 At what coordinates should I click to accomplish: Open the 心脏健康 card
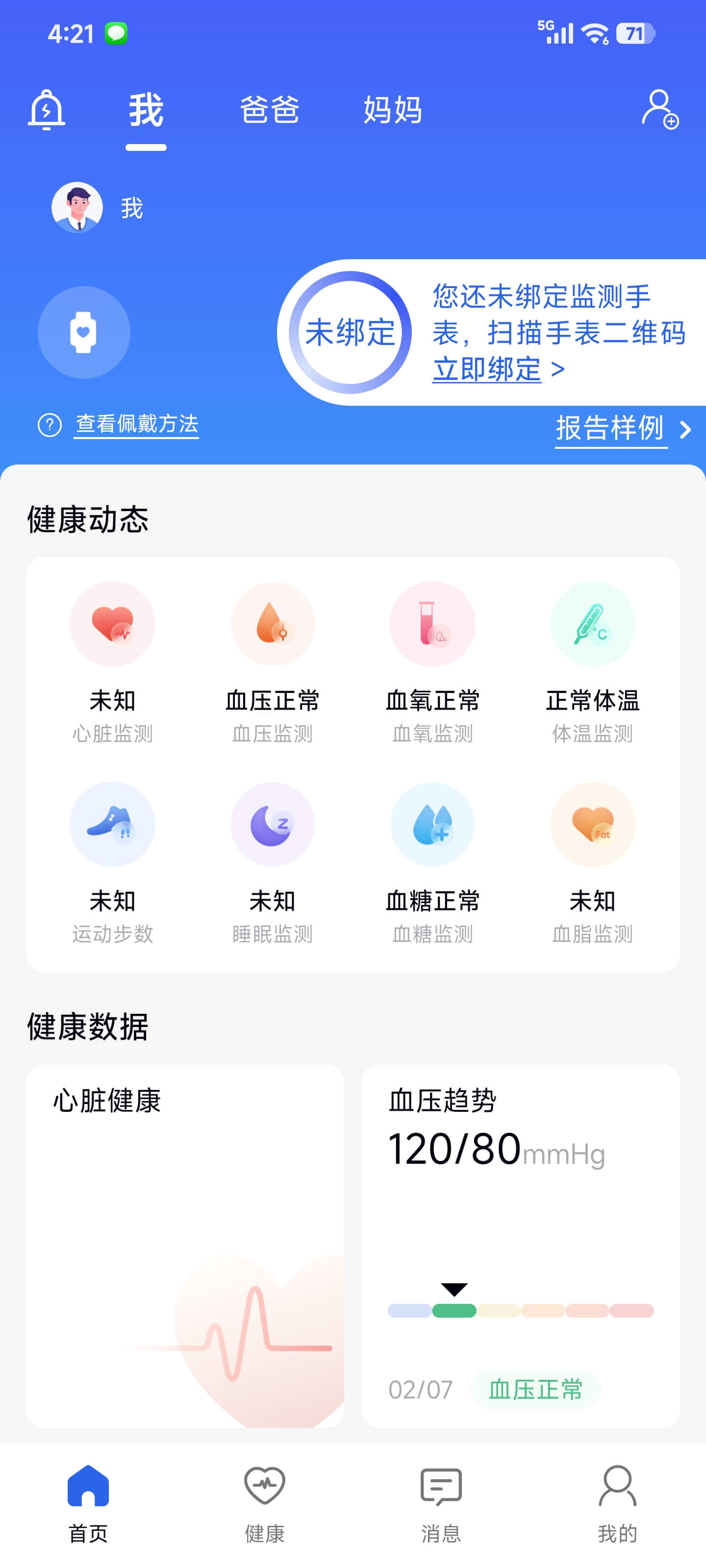point(185,1246)
